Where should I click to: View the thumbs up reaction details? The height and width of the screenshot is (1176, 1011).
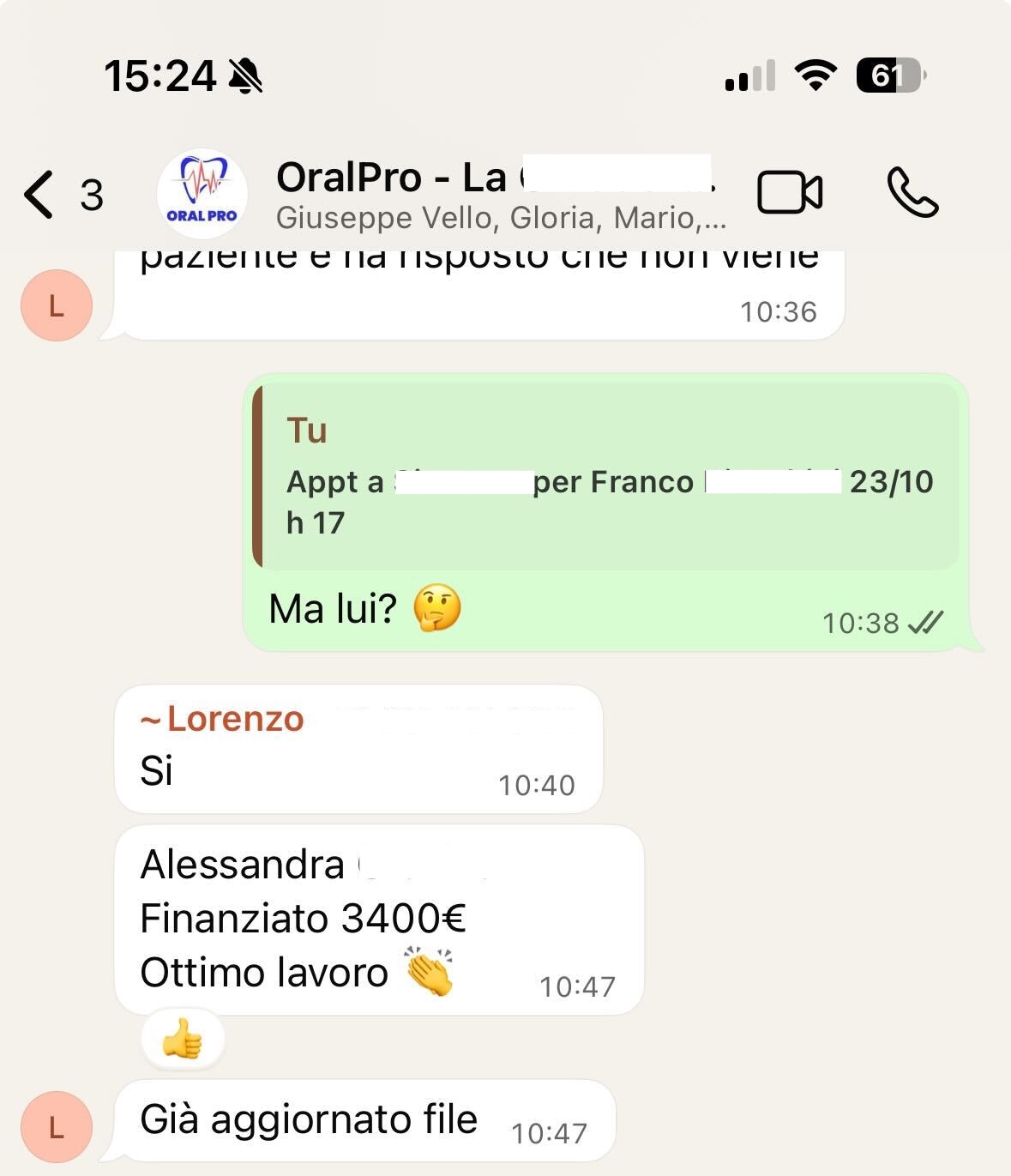pos(183,1041)
